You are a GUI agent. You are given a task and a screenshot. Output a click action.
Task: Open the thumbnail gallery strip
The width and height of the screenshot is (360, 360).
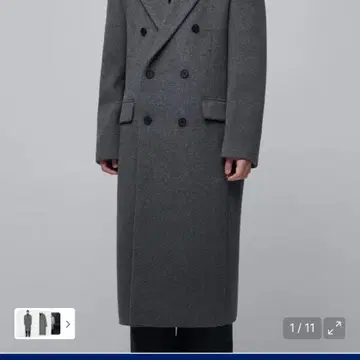tap(45, 324)
